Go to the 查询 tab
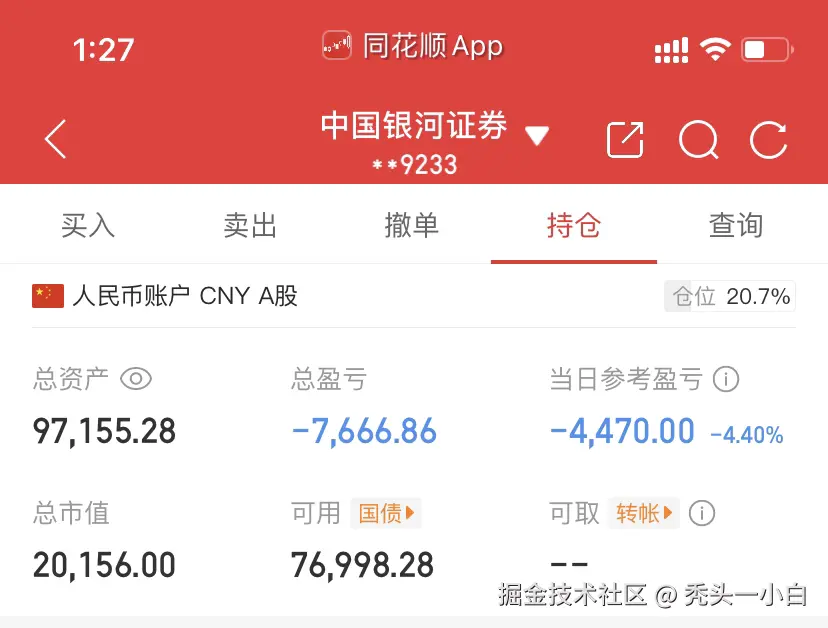The height and width of the screenshot is (628, 828). 736,225
